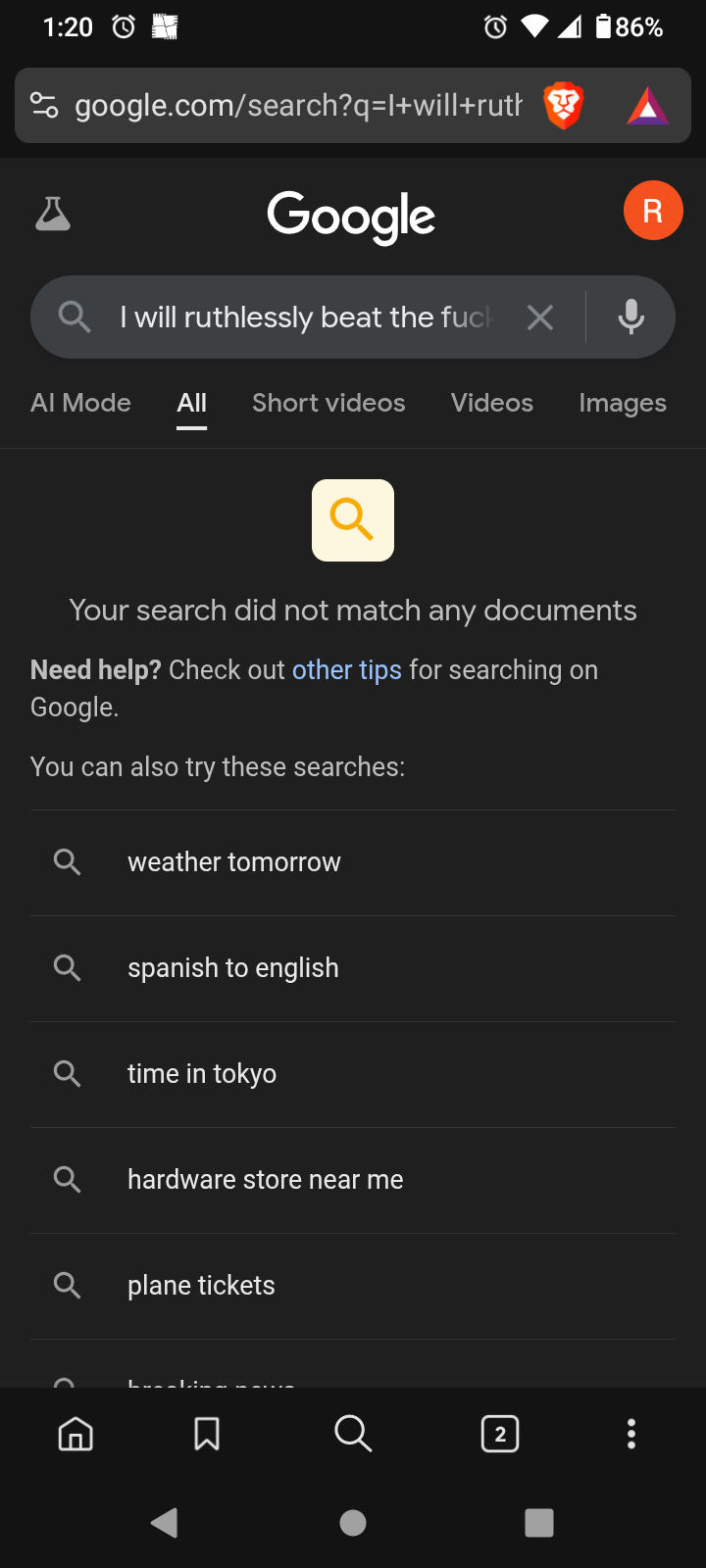Tap the browser address bar URL
Viewport: 706px width, 1568px height.
click(298, 105)
